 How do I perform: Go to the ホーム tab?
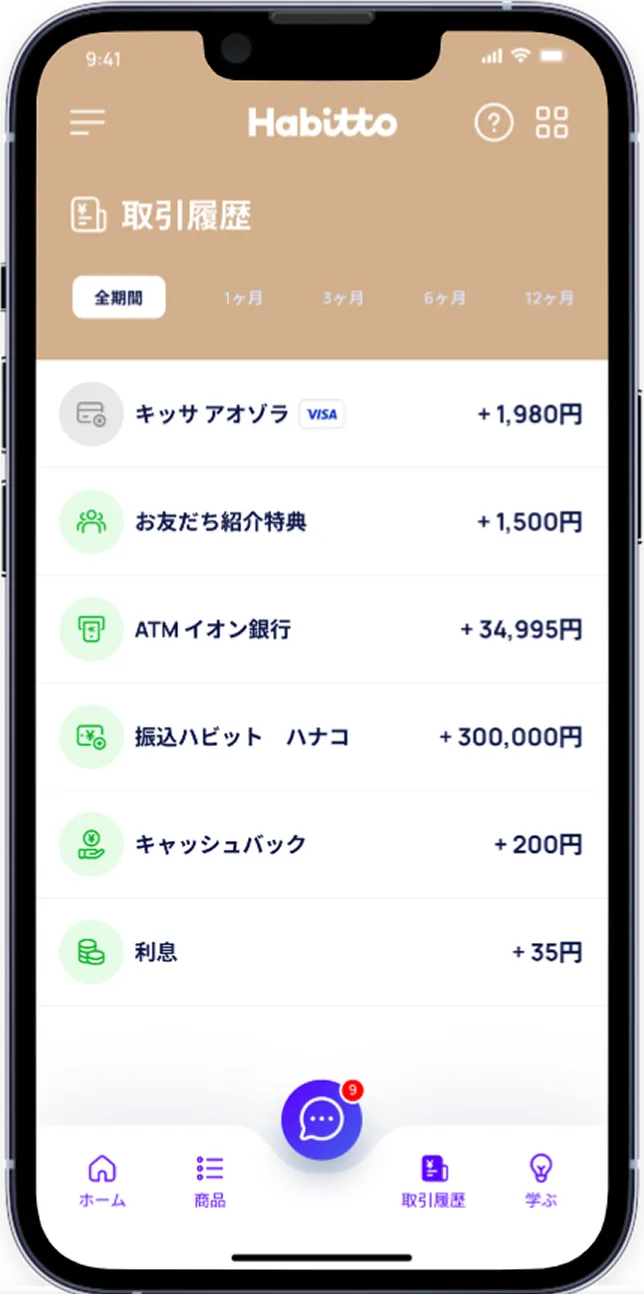103,1180
